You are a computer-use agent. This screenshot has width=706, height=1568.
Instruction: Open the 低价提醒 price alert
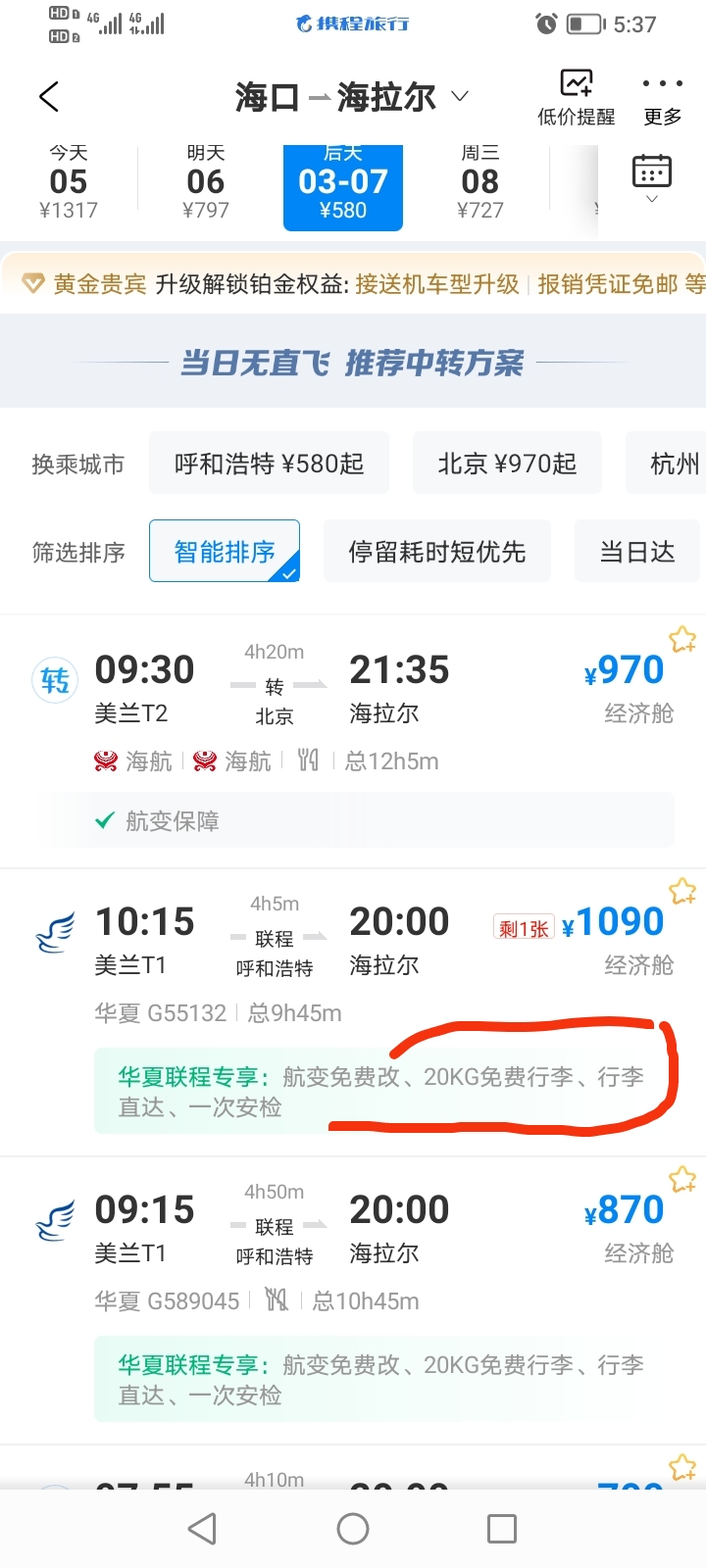[576, 98]
